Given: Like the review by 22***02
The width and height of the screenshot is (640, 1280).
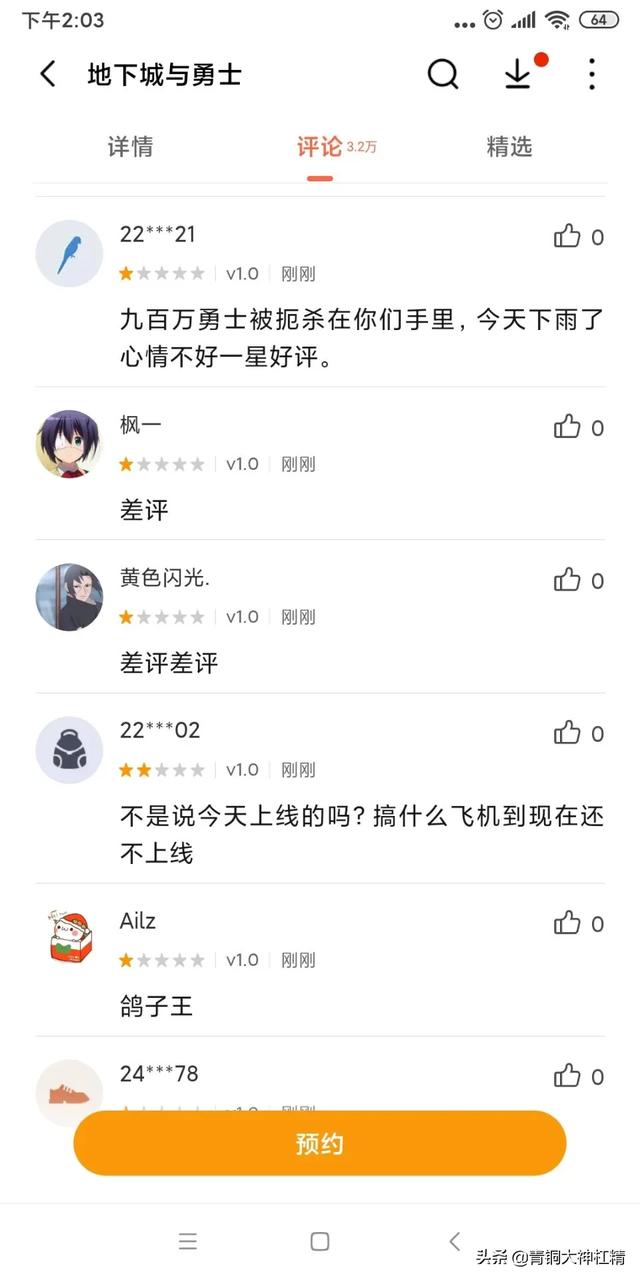Looking at the screenshot, I should [567, 734].
